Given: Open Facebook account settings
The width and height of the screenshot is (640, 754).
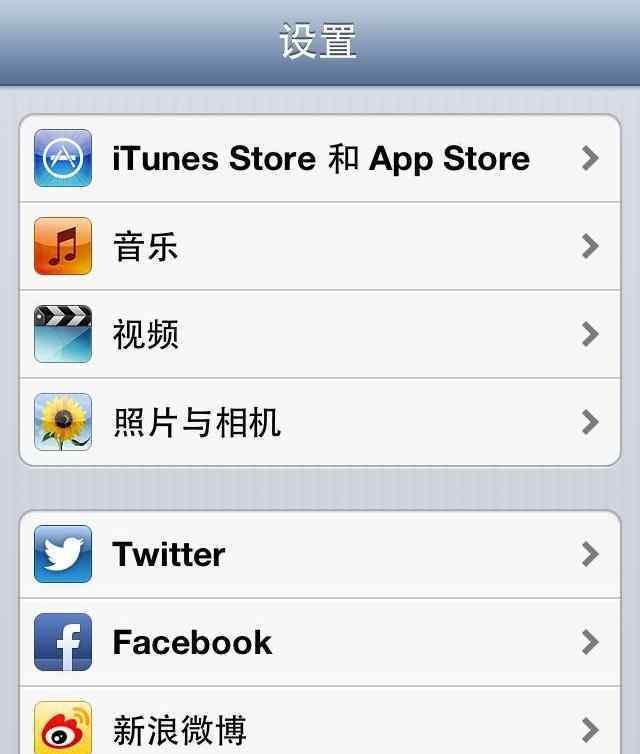Looking at the screenshot, I should click(320, 642).
